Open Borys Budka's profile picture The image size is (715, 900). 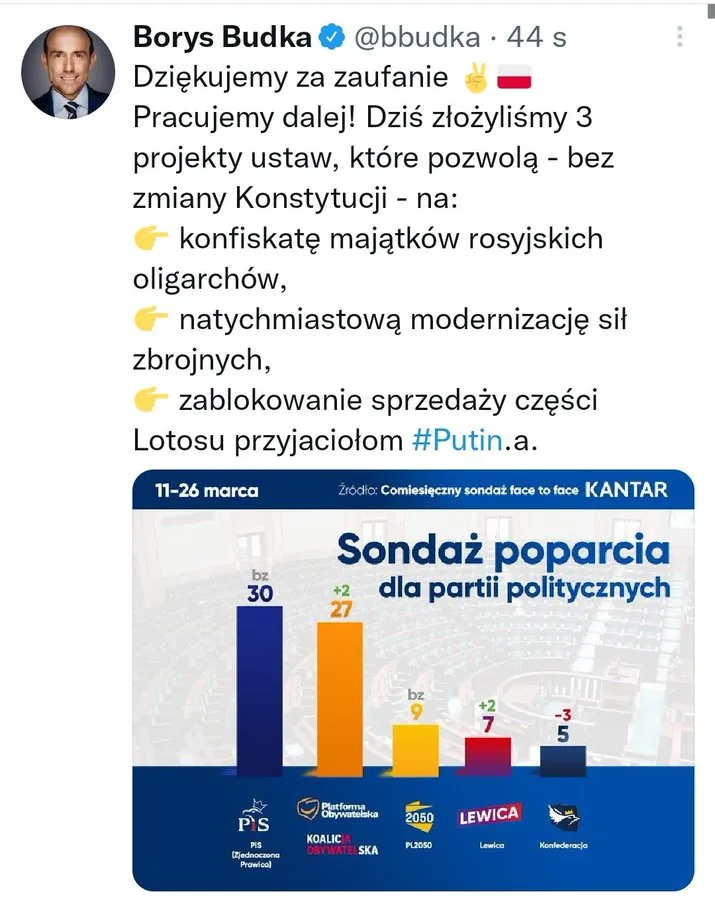68,69
